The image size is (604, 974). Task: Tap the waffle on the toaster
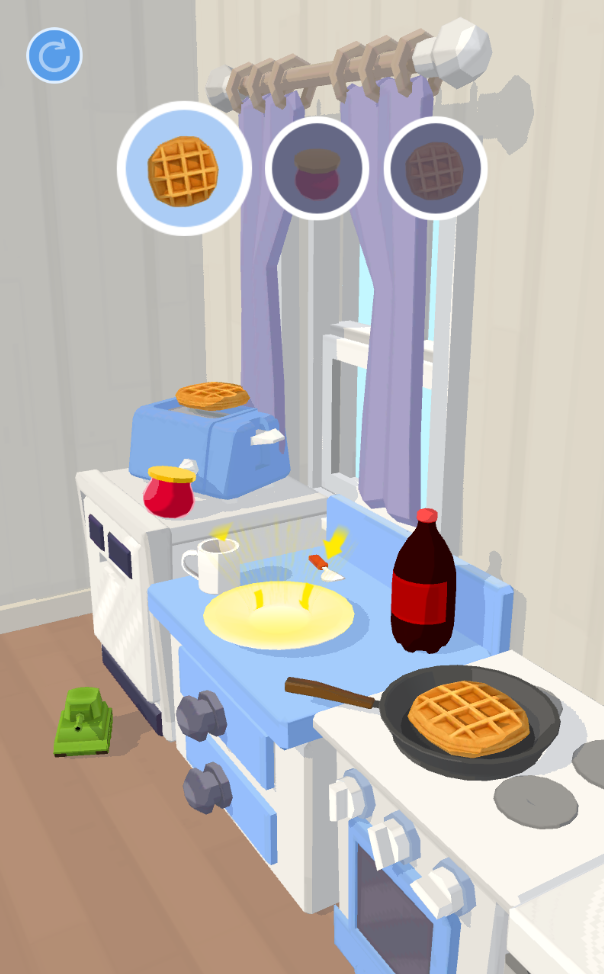pos(212,395)
